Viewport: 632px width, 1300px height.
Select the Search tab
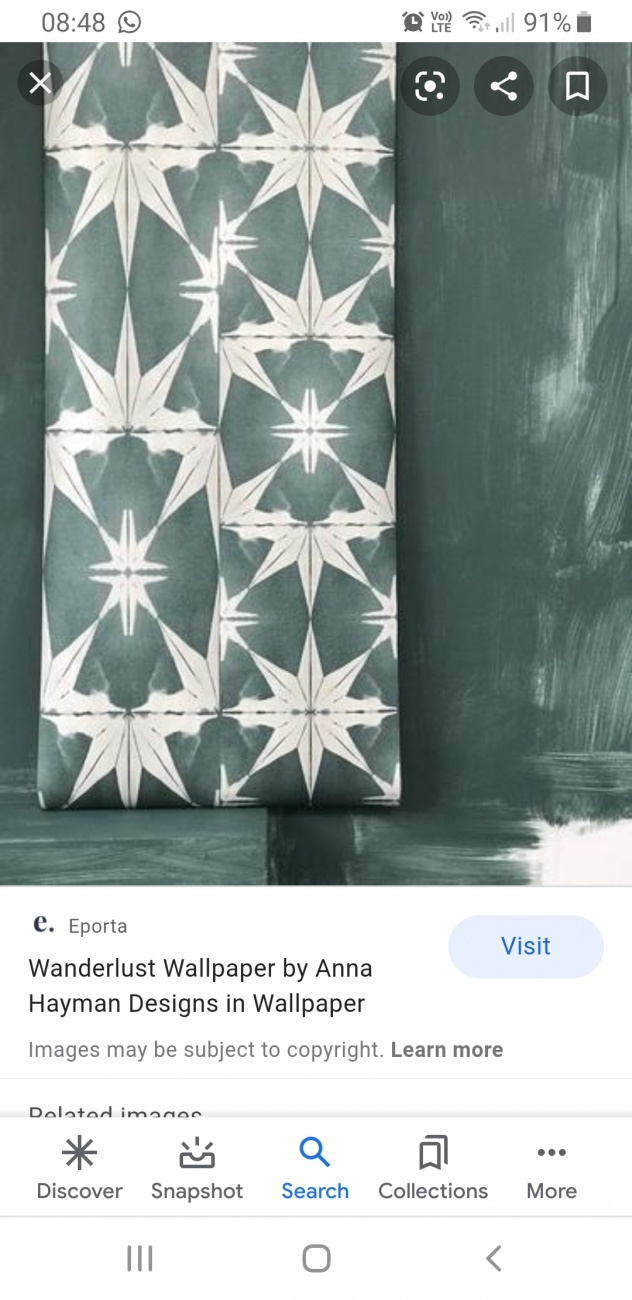[x=315, y=1169]
